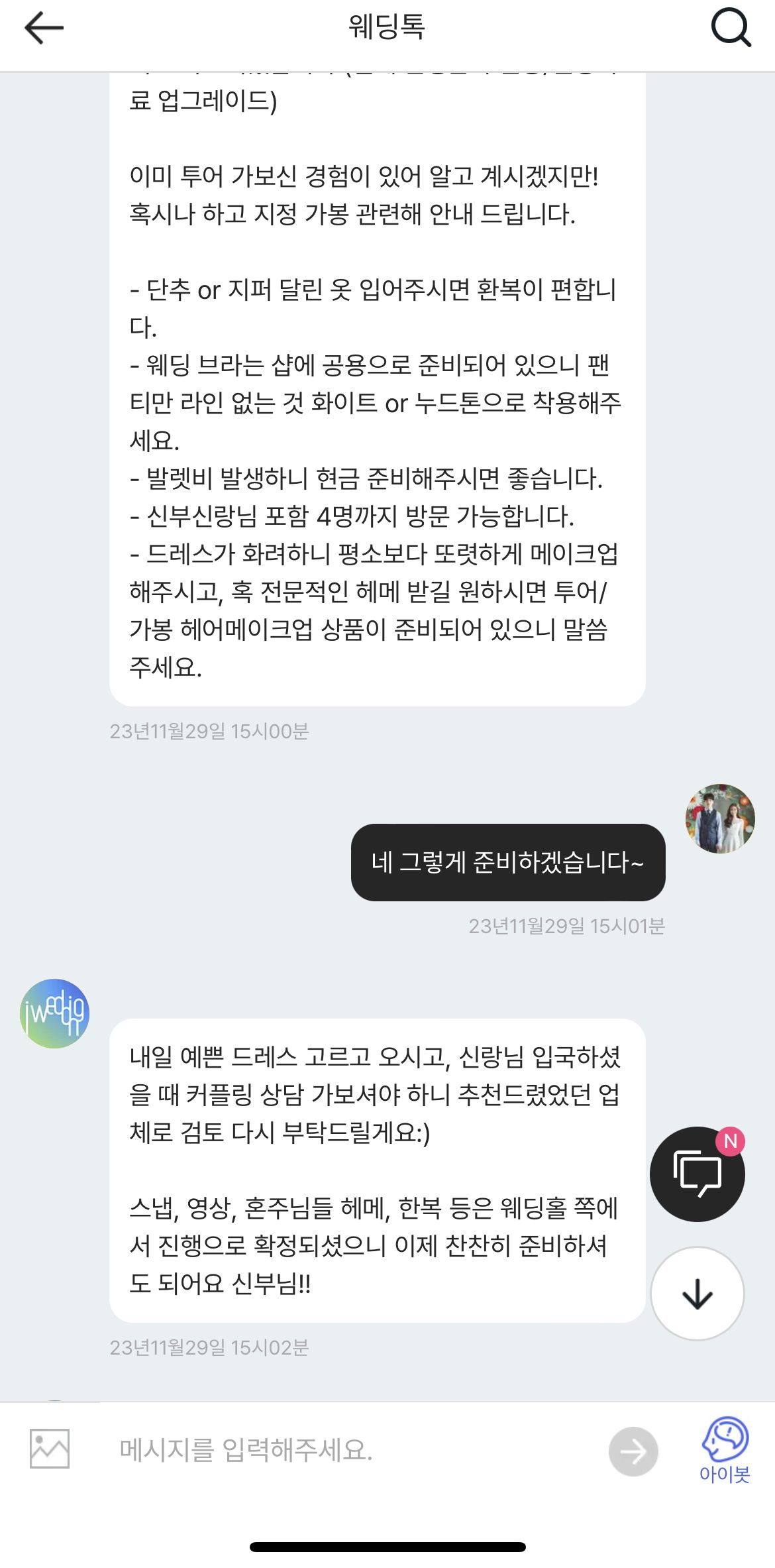
Task: Attach an image to the message
Action: coord(50,1449)
